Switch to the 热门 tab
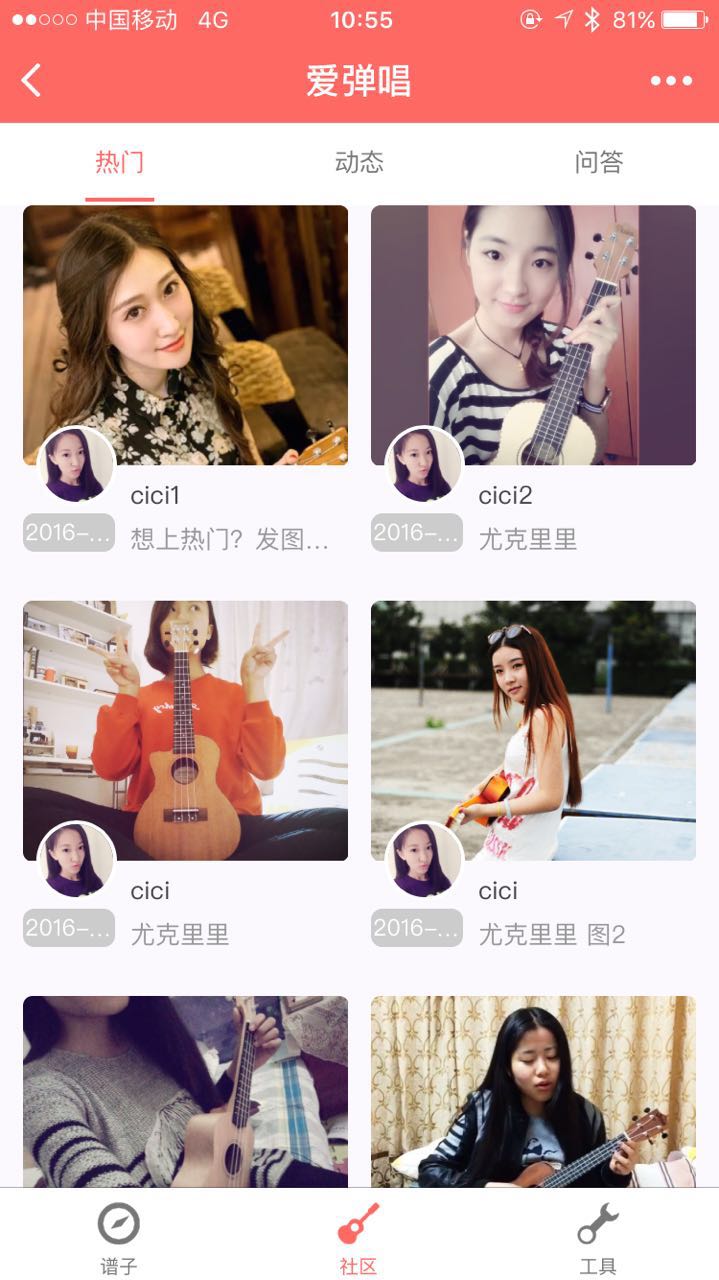 click(119, 162)
